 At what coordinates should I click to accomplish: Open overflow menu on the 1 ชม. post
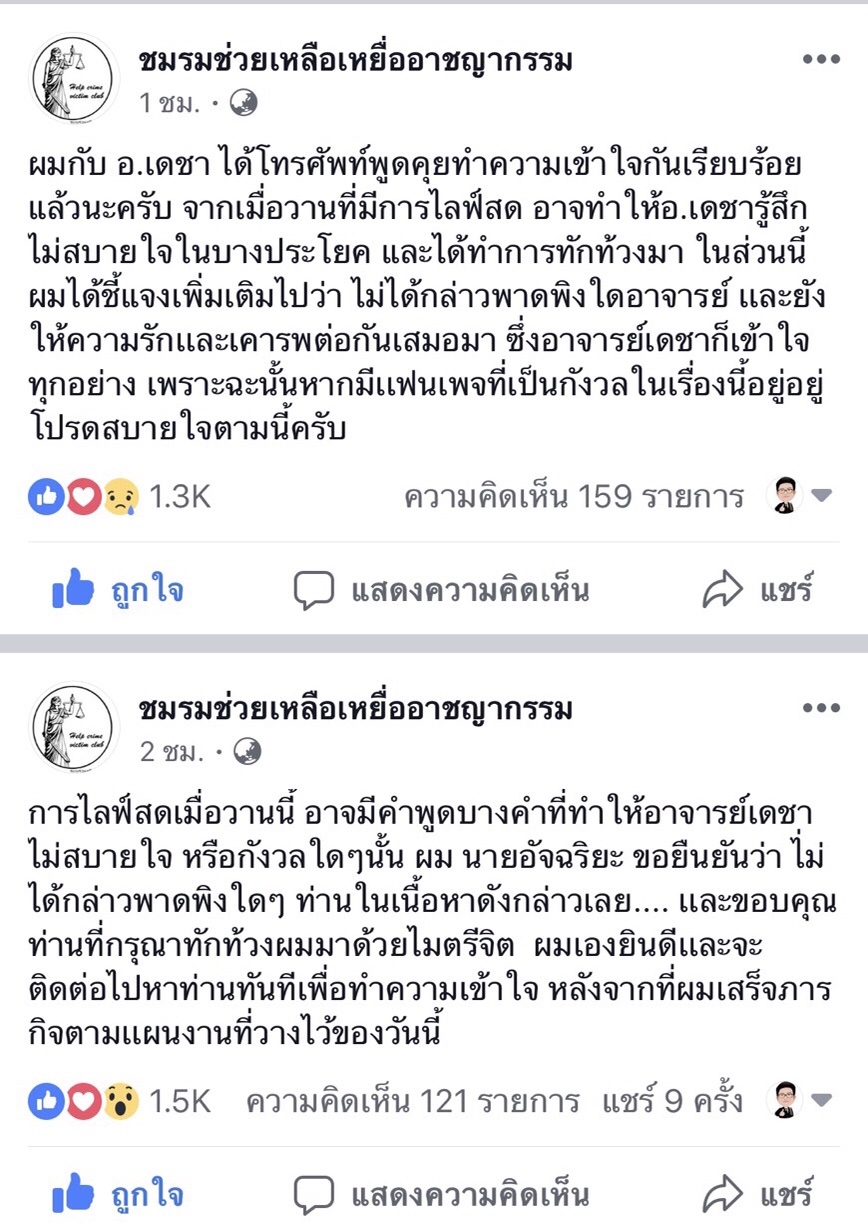click(820, 60)
